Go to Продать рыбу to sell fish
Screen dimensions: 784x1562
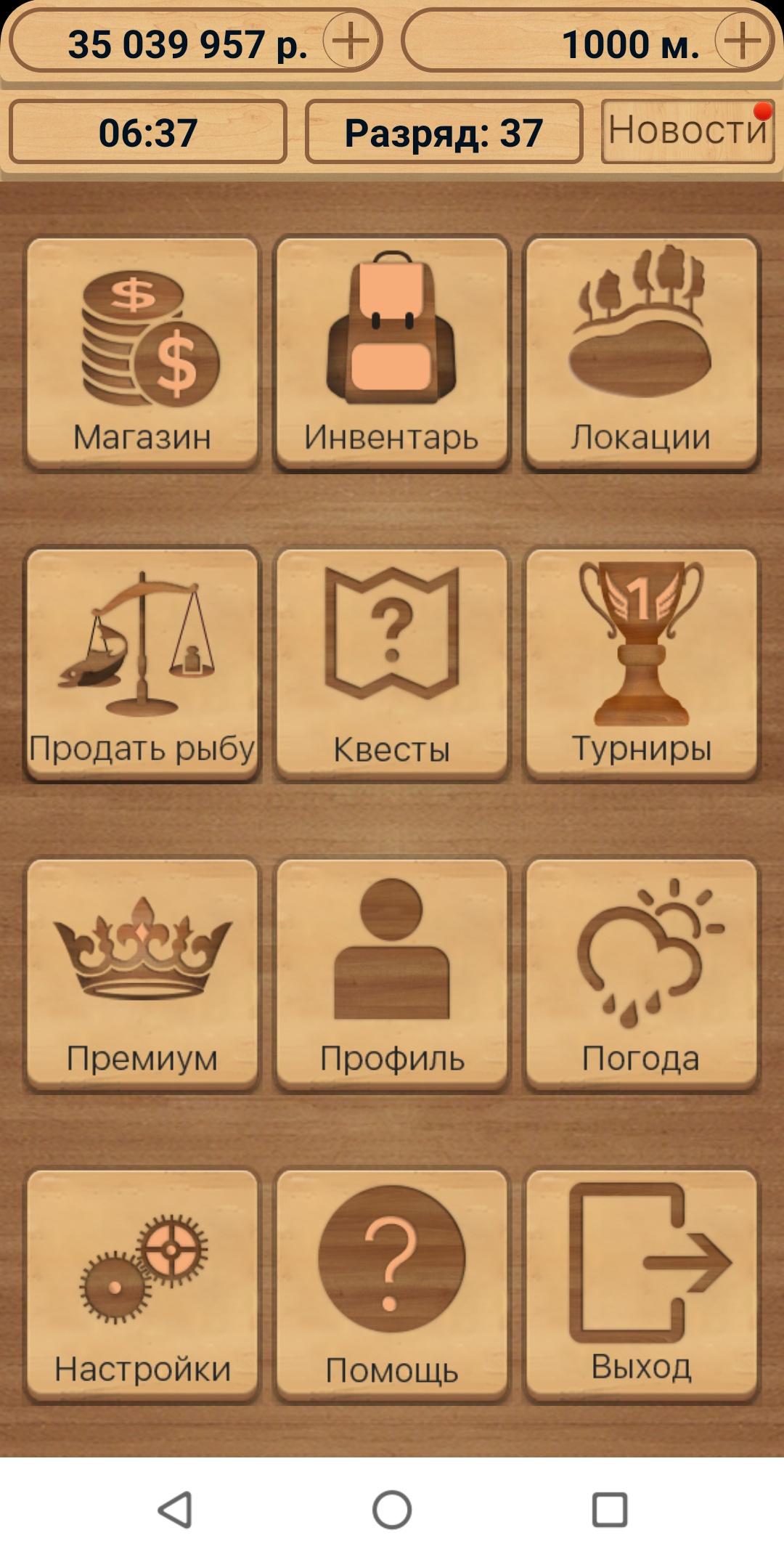coord(142,664)
